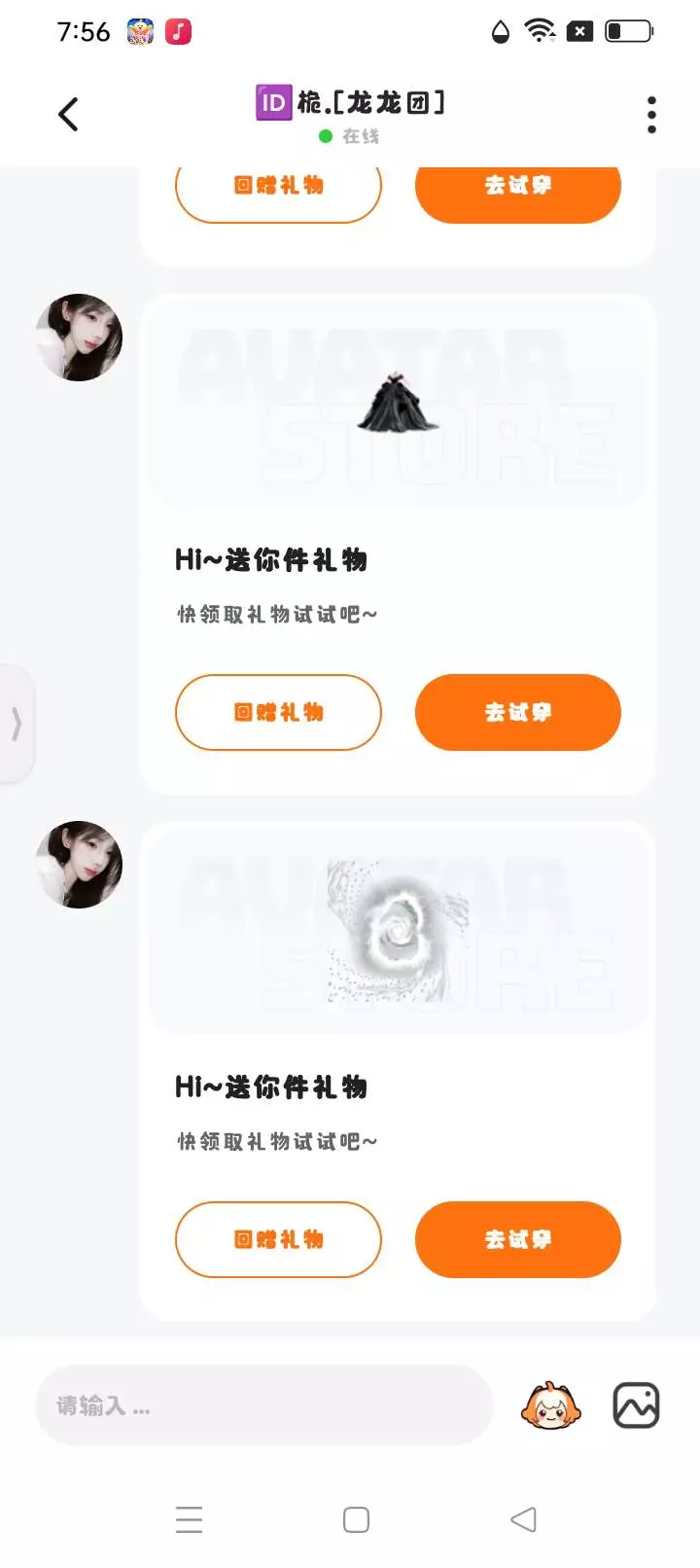Tap 回赠礼物 on the white swirl gift
700x1568 pixels.
[278, 1239]
